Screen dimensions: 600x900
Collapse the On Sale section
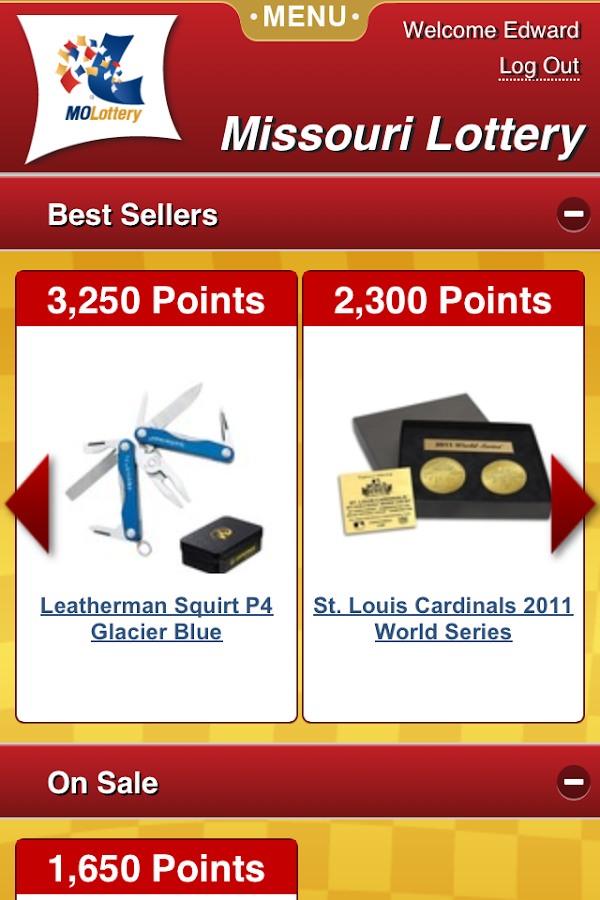click(573, 782)
